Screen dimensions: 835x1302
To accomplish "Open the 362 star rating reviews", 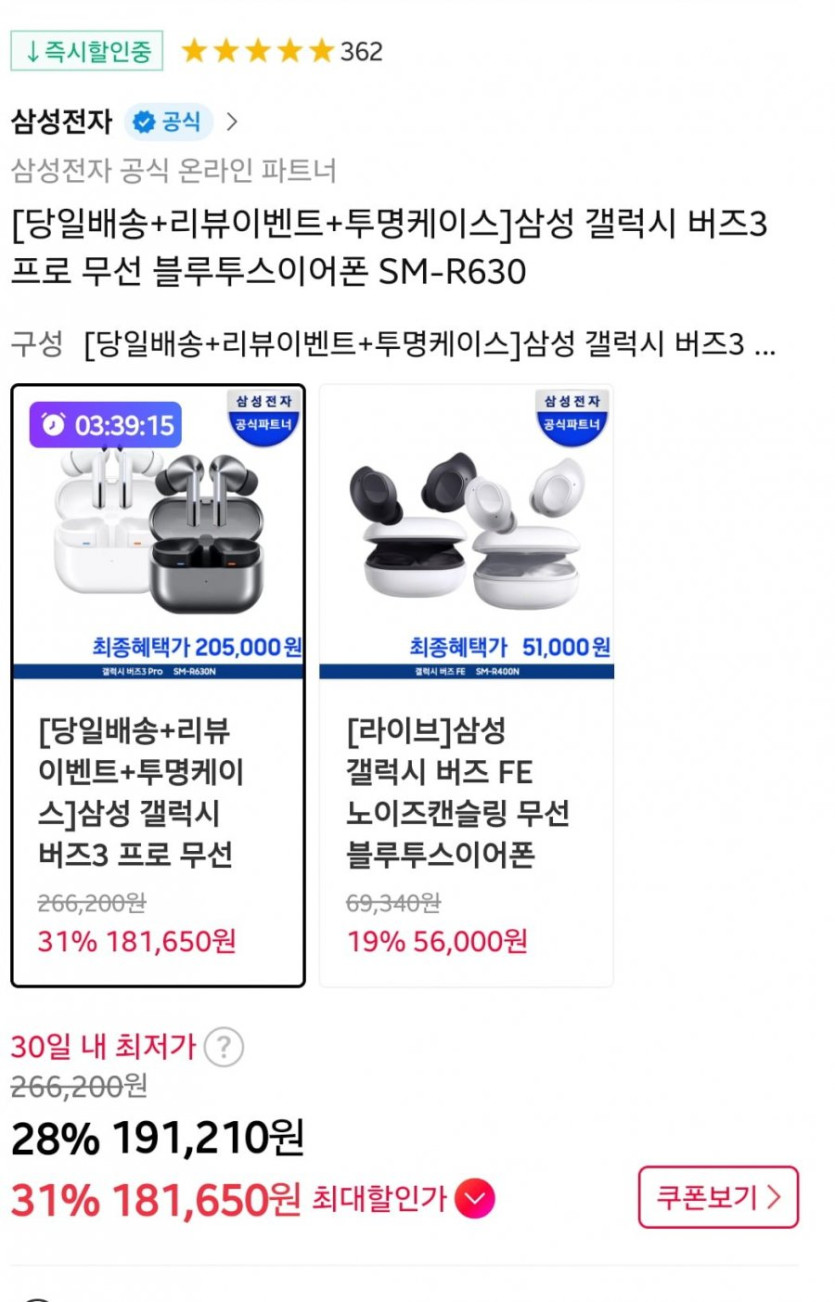I will pyautogui.click(x=282, y=51).
